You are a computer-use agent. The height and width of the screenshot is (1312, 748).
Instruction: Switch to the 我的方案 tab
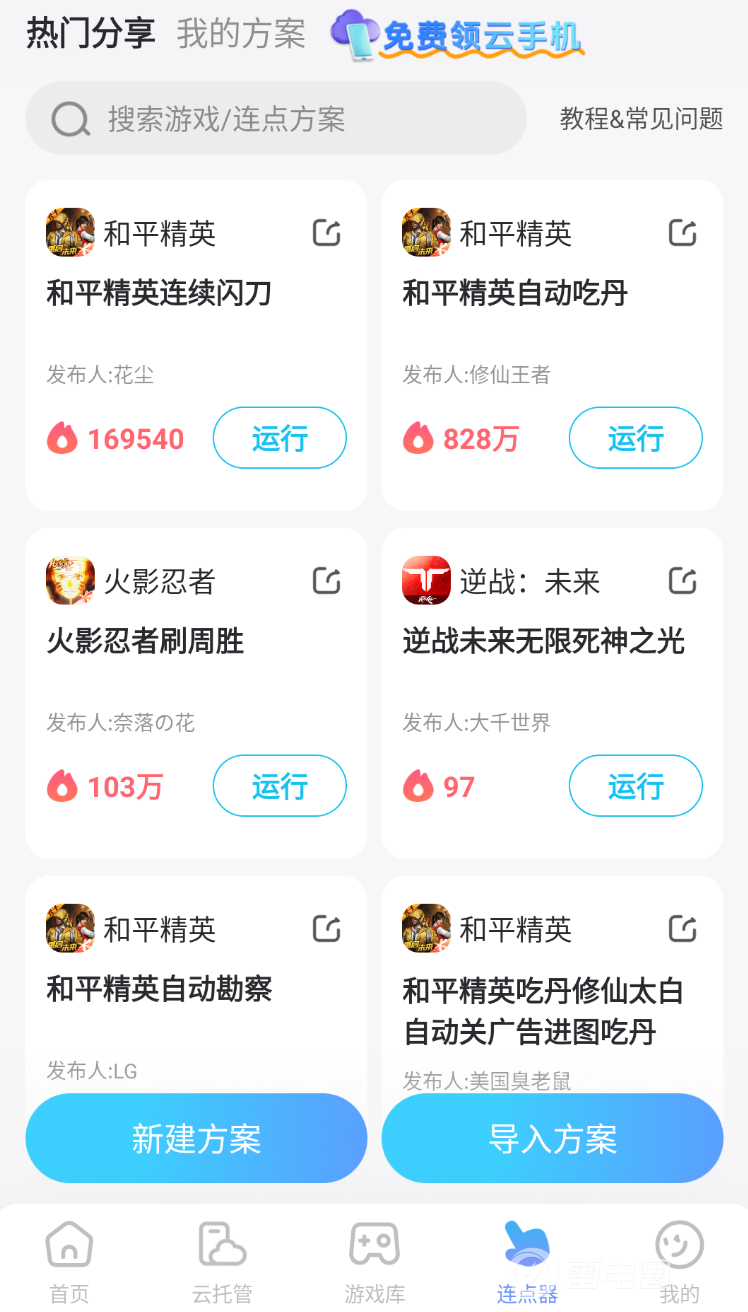tap(241, 34)
